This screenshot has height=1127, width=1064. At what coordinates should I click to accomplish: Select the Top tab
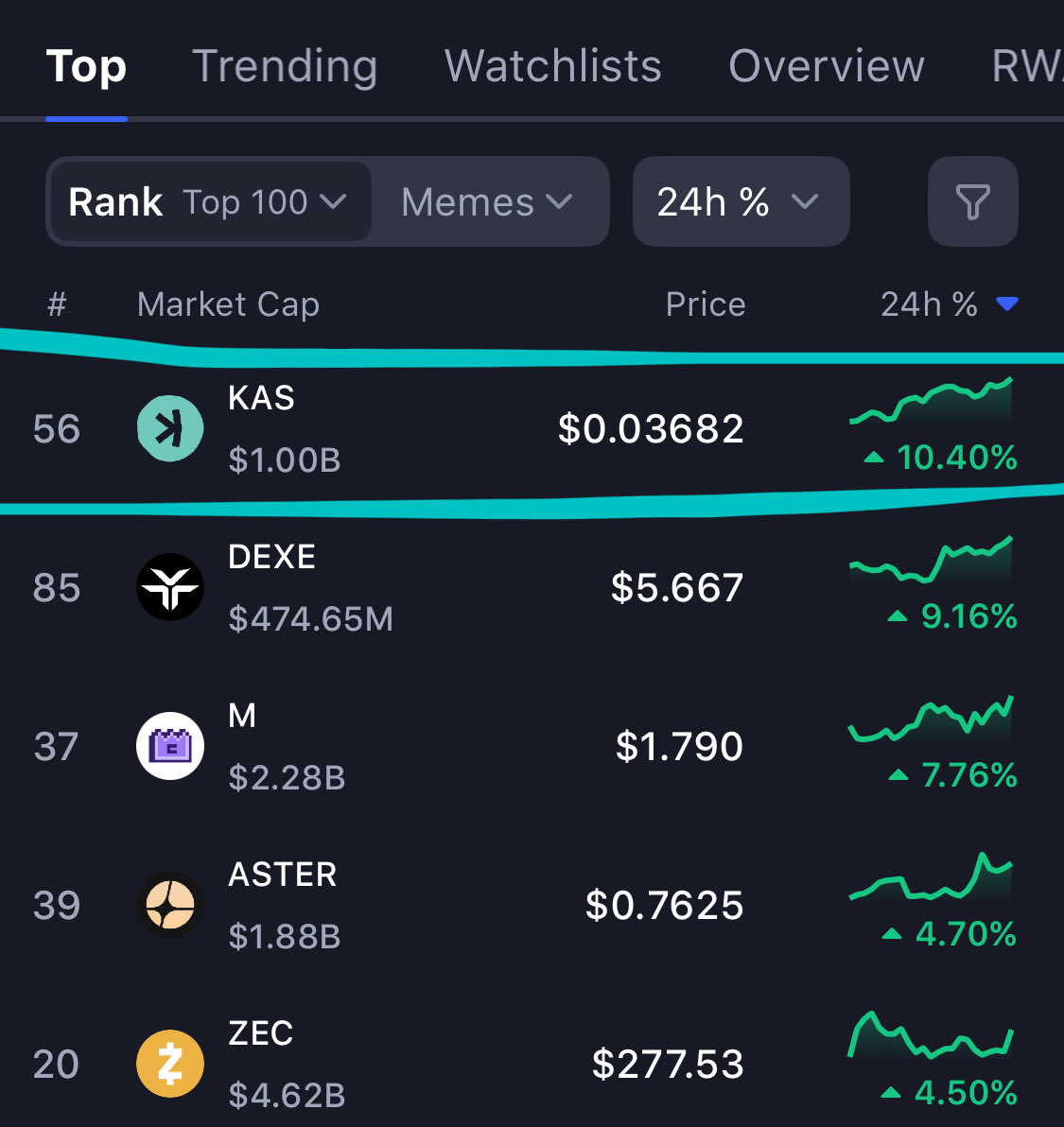[86, 66]
